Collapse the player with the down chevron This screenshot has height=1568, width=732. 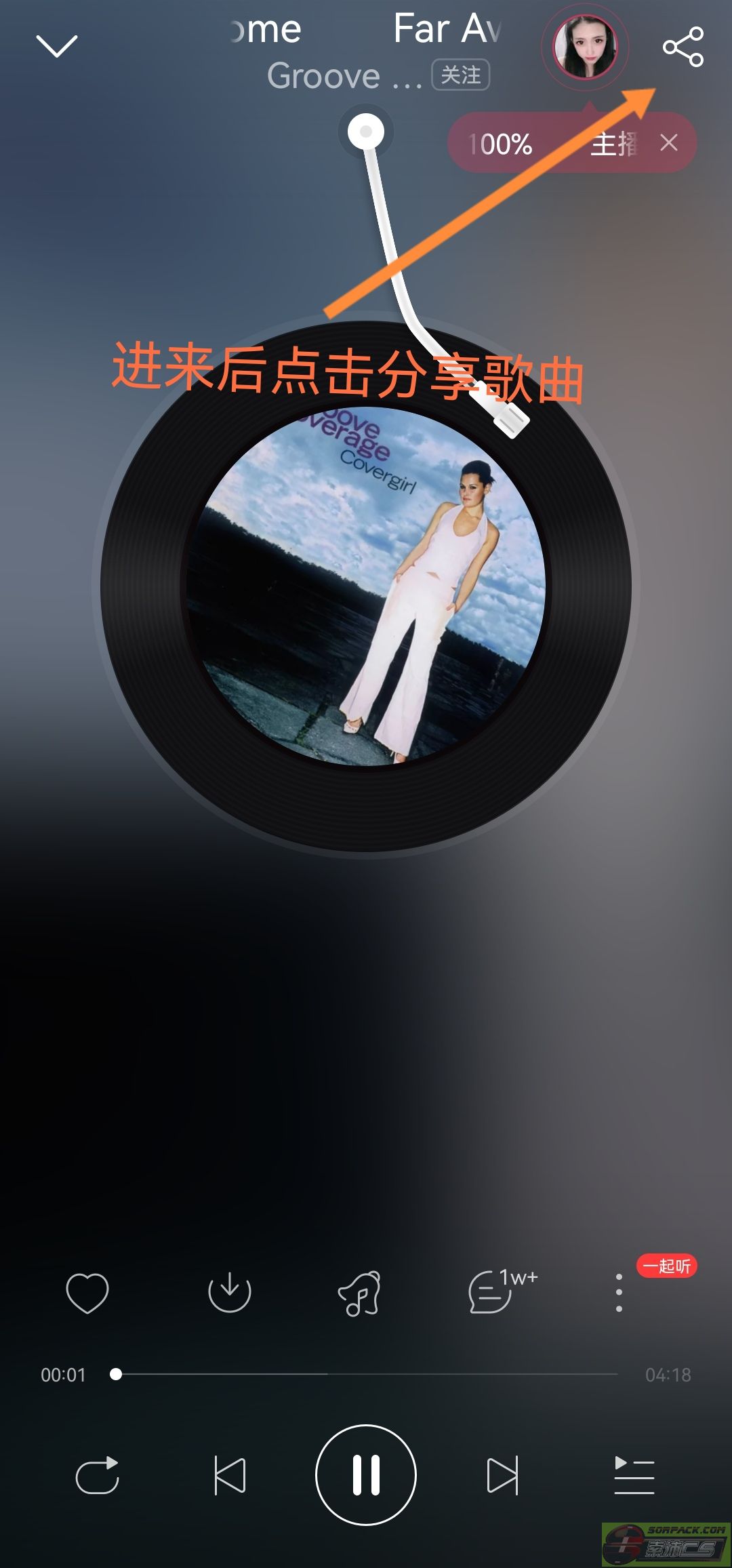[x=57, y=46]
